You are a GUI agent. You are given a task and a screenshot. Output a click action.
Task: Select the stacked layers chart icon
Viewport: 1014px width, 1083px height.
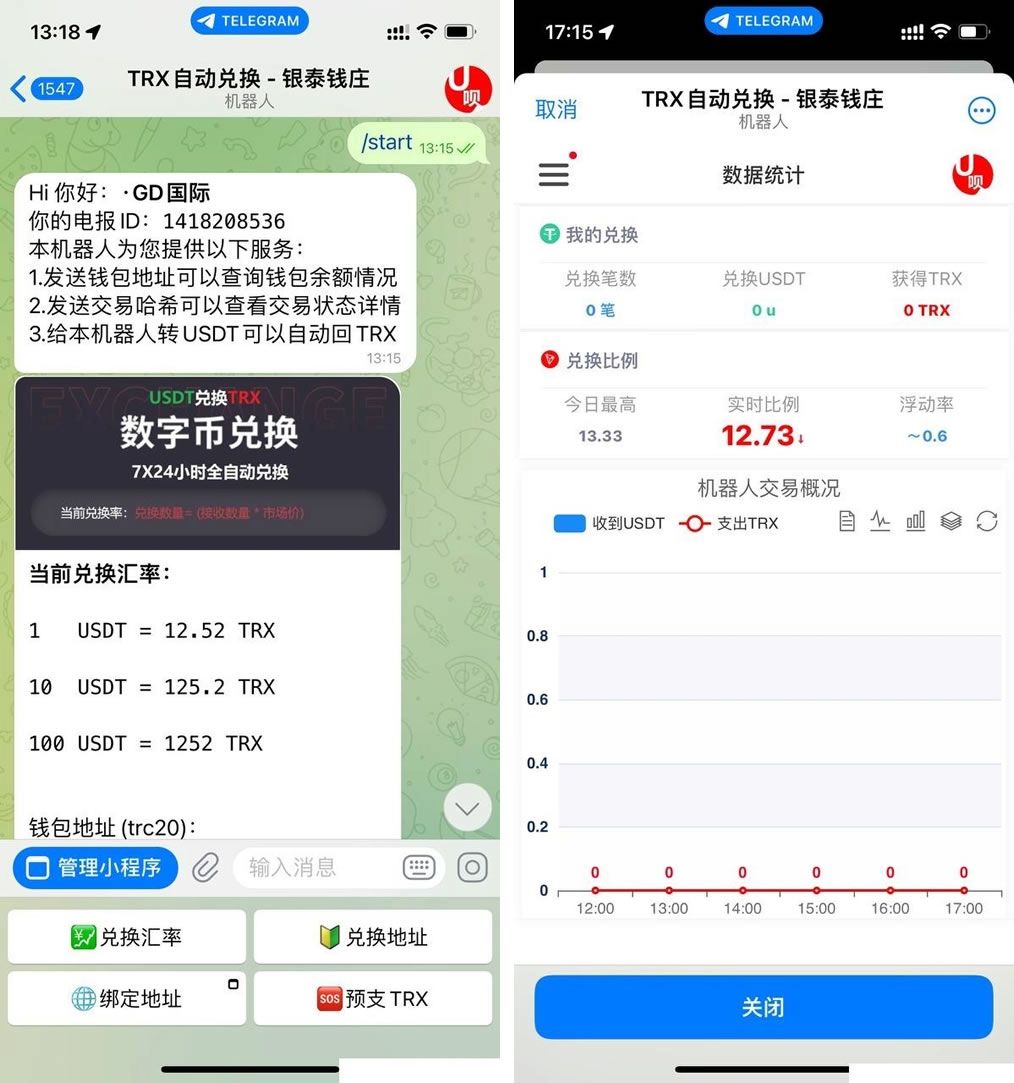point(951,521)
